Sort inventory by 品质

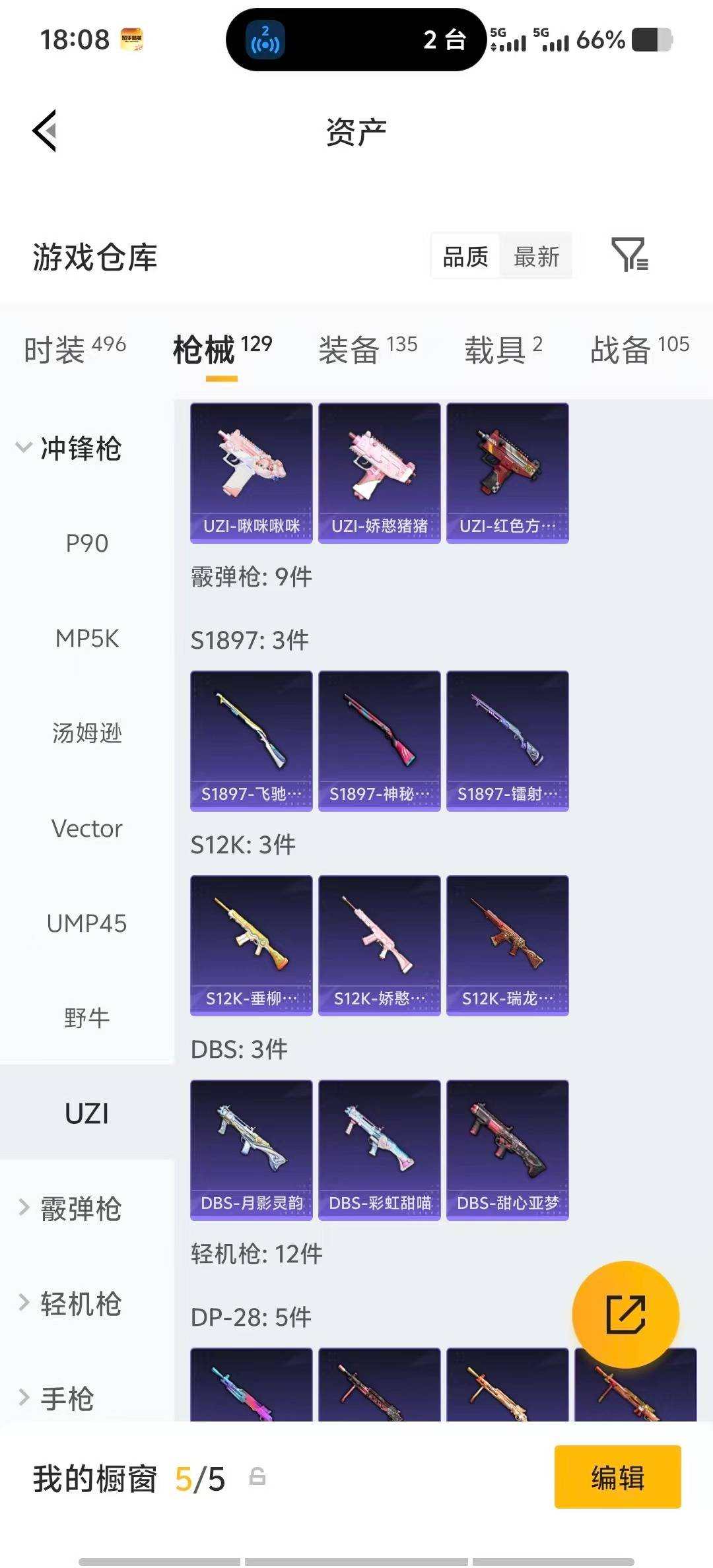pos(464,256)
